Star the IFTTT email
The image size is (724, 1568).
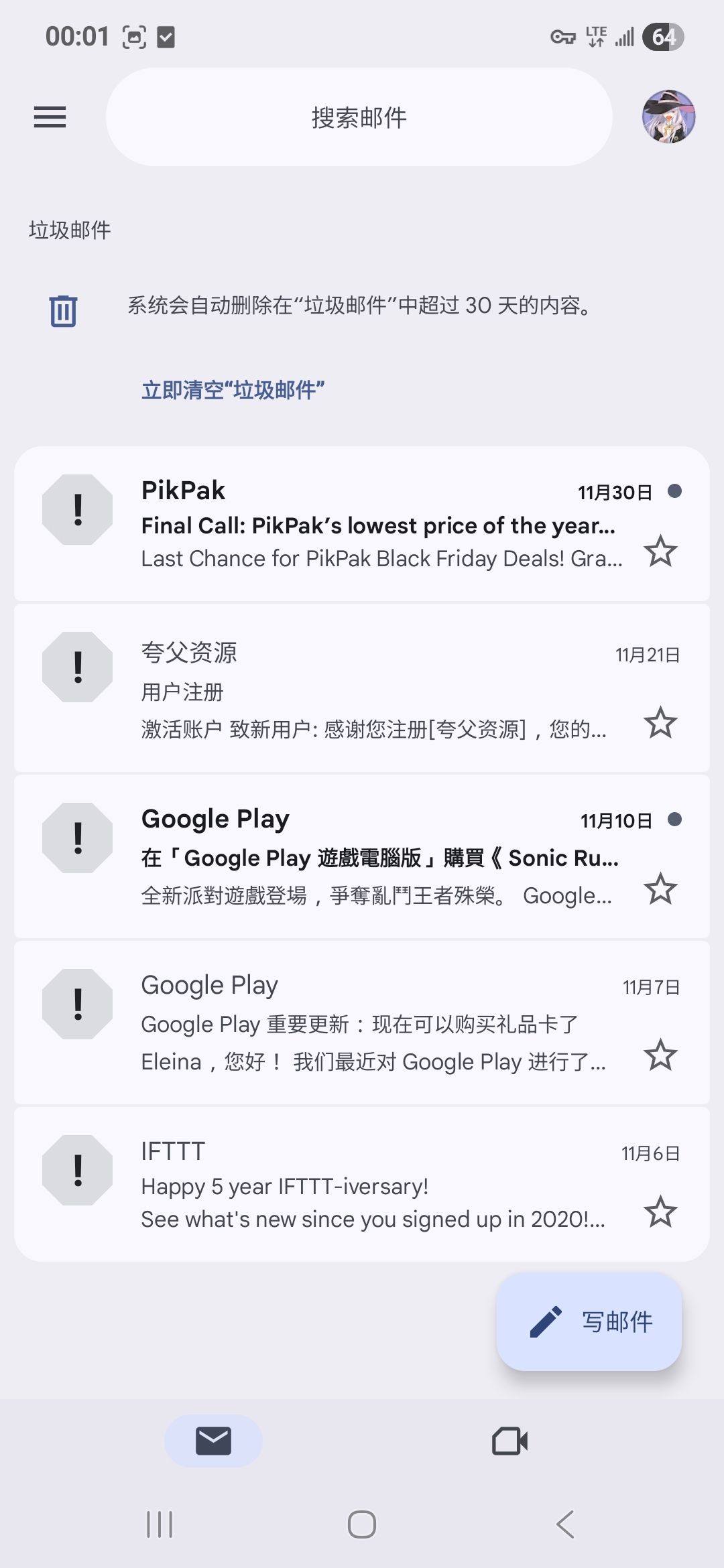pyautogui.click(x=660, y=1212)
